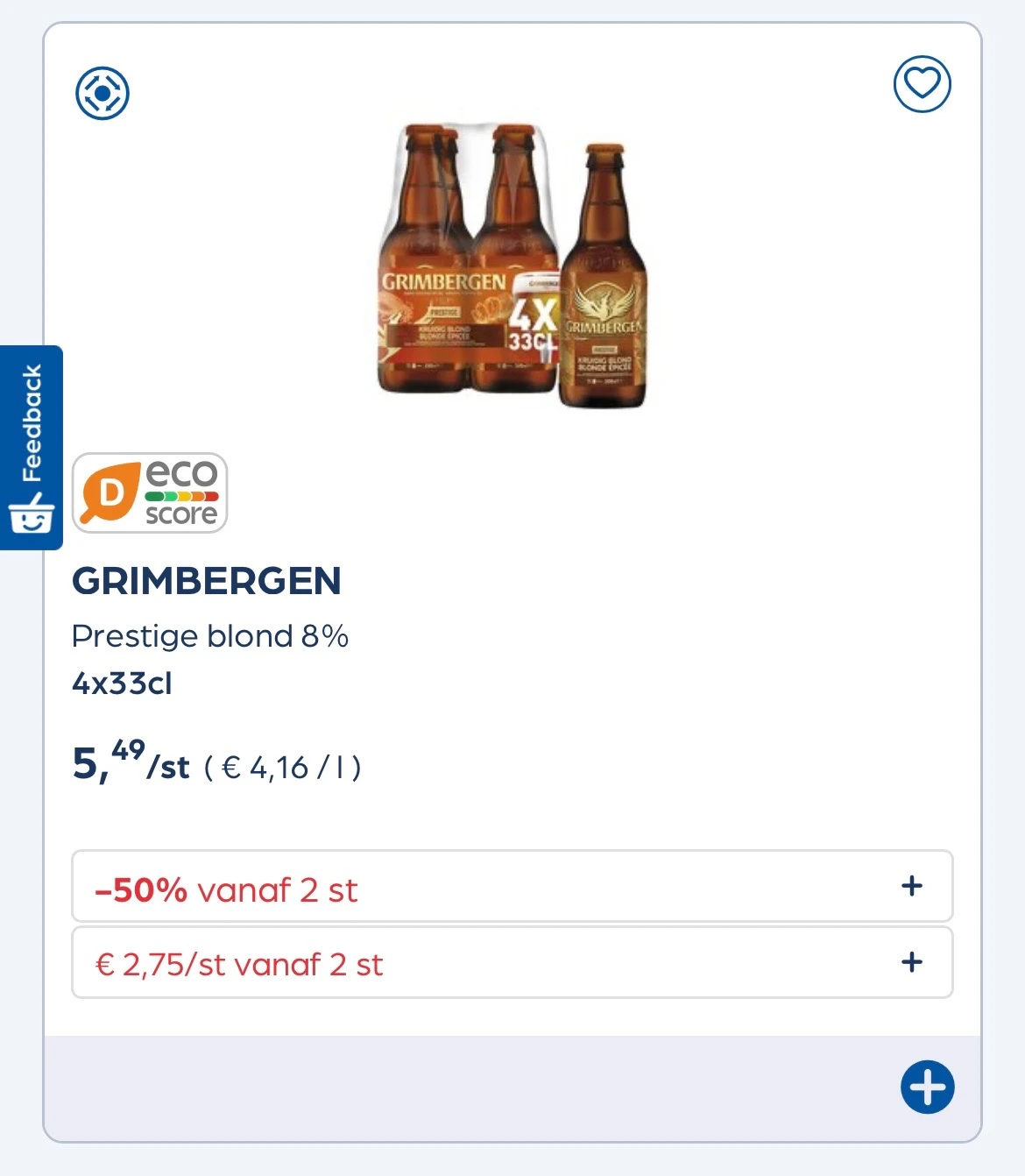
Task: Tap the locator icon above the product image
Action: click(x=102, y=92)
